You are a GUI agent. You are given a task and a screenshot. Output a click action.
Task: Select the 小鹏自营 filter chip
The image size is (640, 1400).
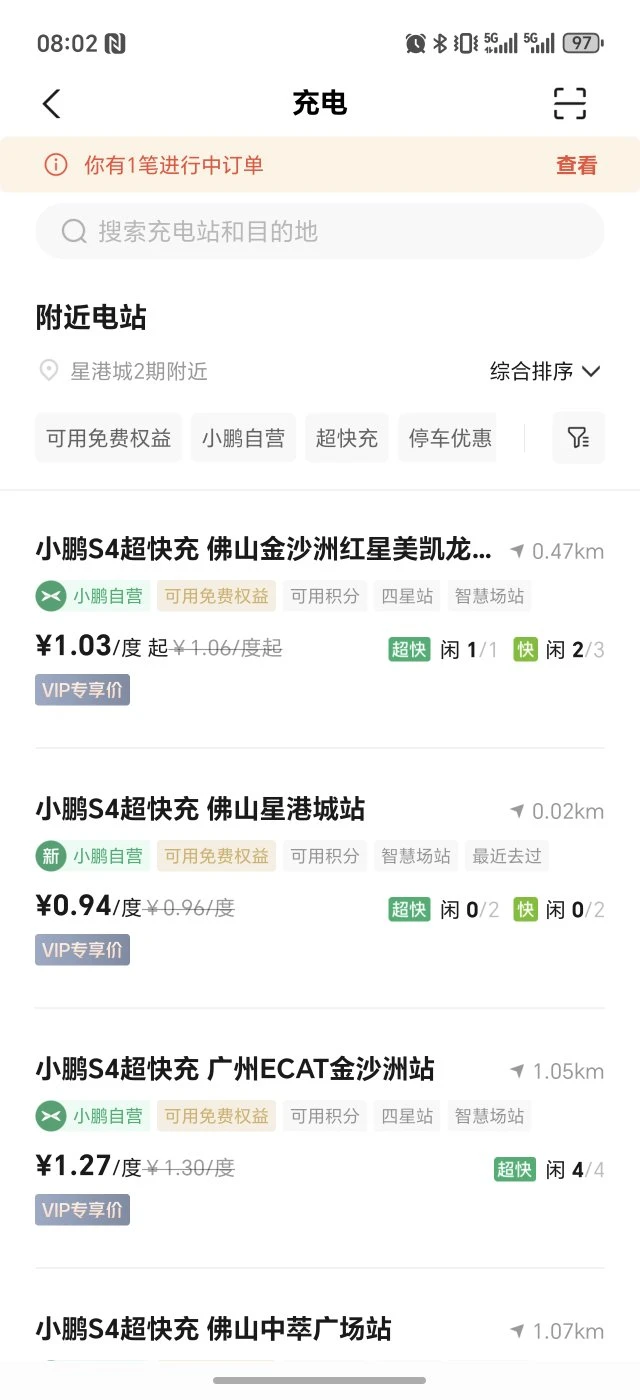click(243, 438)
